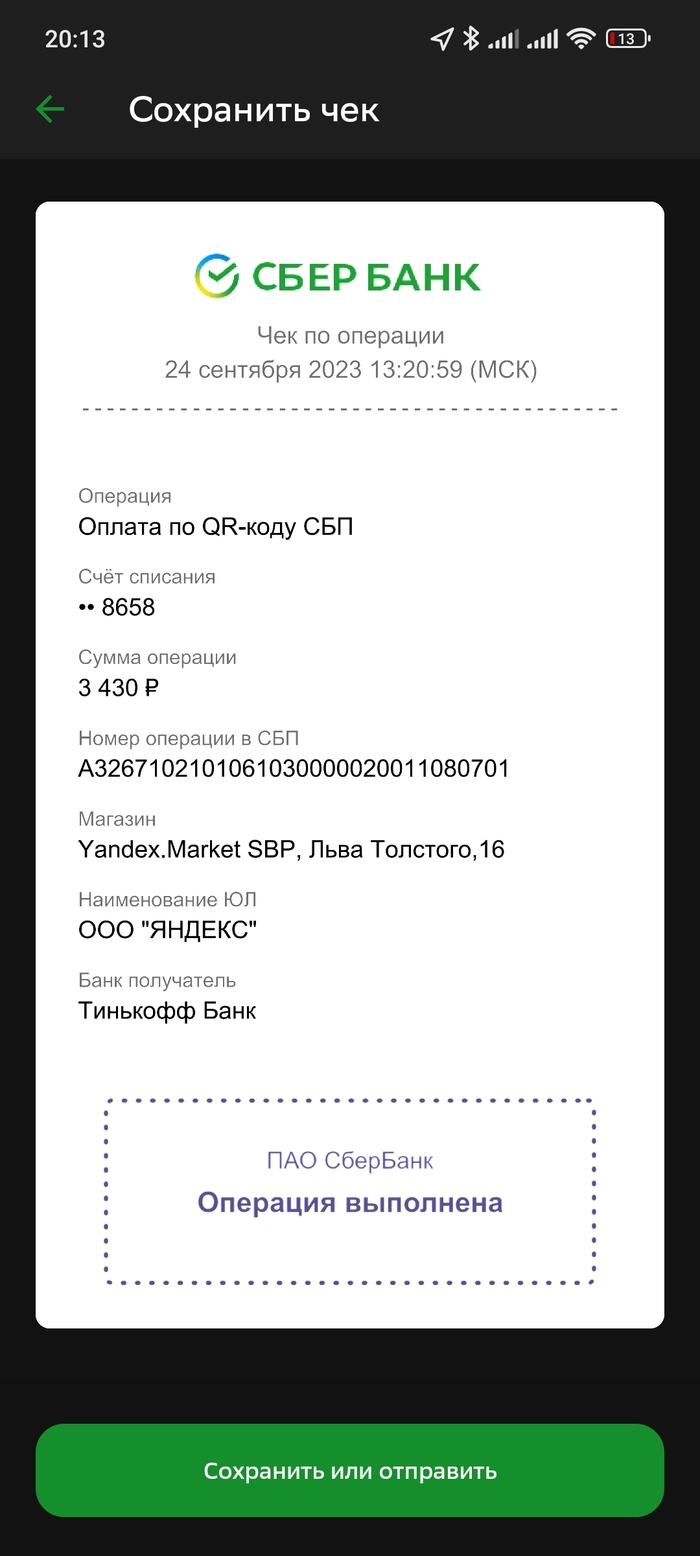Image resolution: width=700 pixels, height=1556 pixels.
Task: Tap the Сохранить или отправить button
Action: tap(350, 1470)
